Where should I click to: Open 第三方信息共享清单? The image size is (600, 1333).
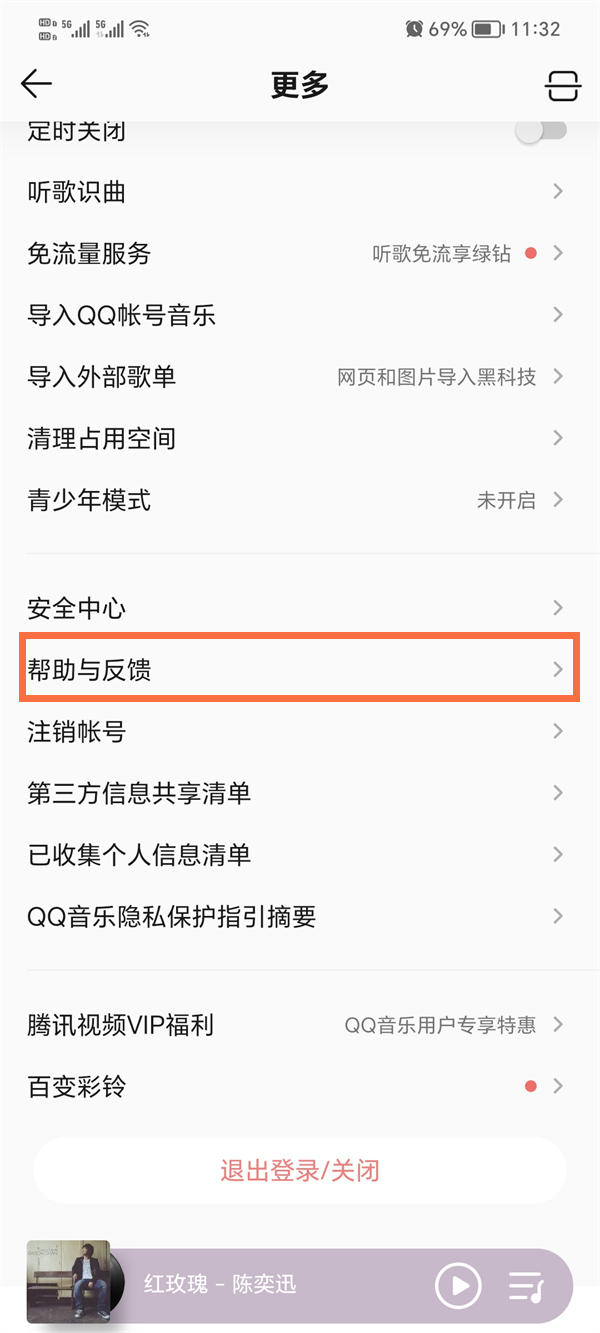point(300,793)
